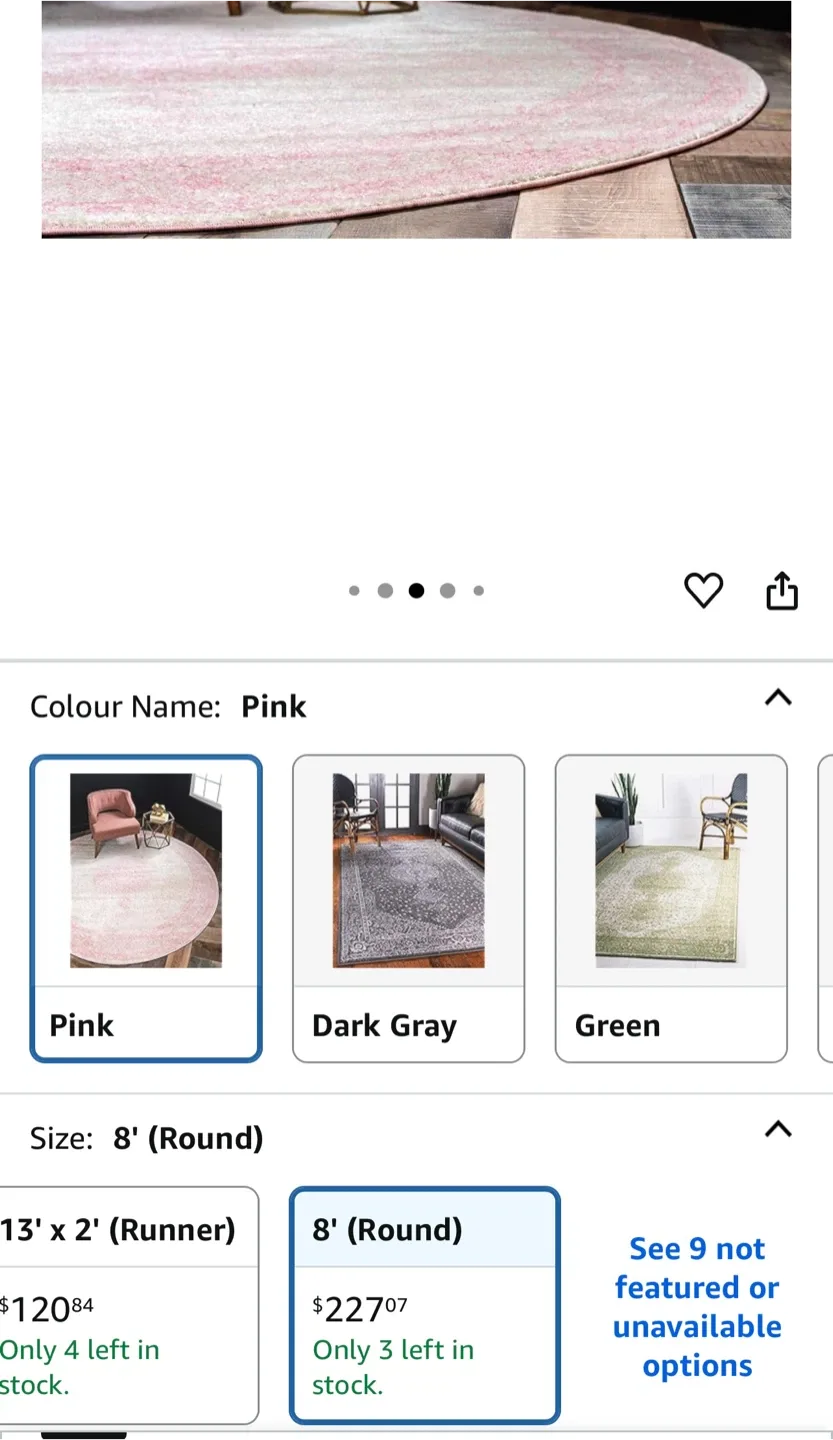The width and height of the screenshot is (833, 1440).
Task: Add rug to wish list heart
Action: pyautogui.click(x=703, y=590)
